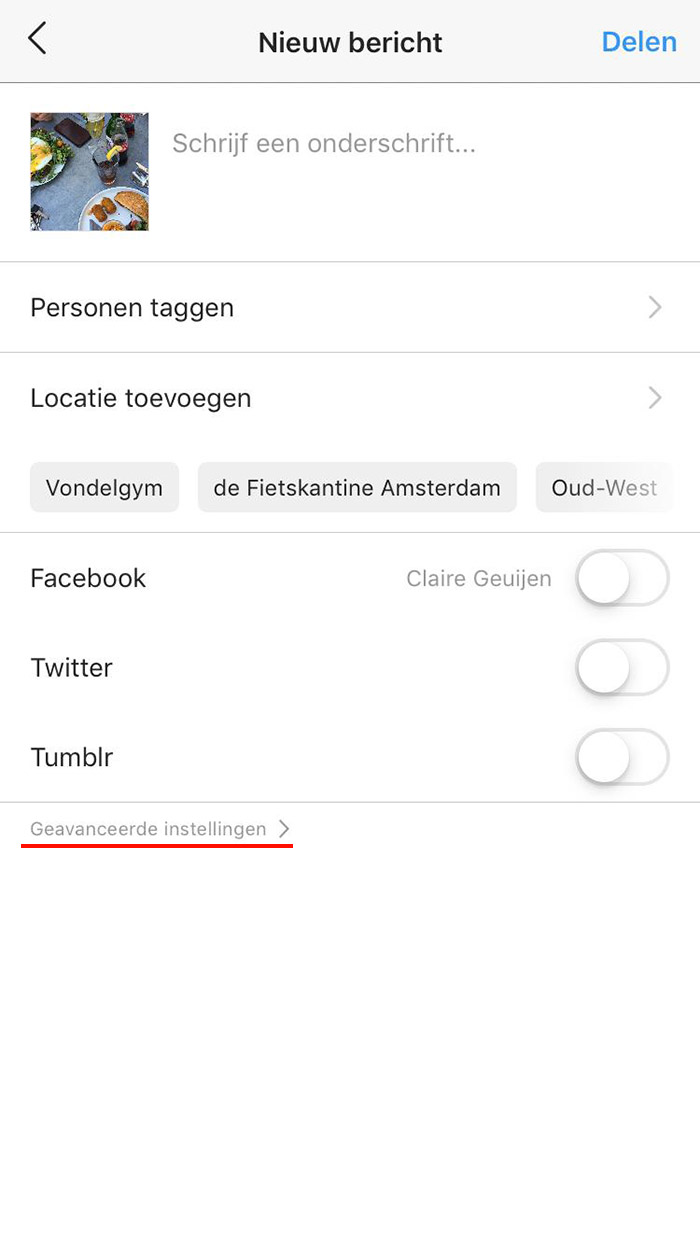
Task: Toggle Tumblr sharing on
Action: (x=622, y=757)
